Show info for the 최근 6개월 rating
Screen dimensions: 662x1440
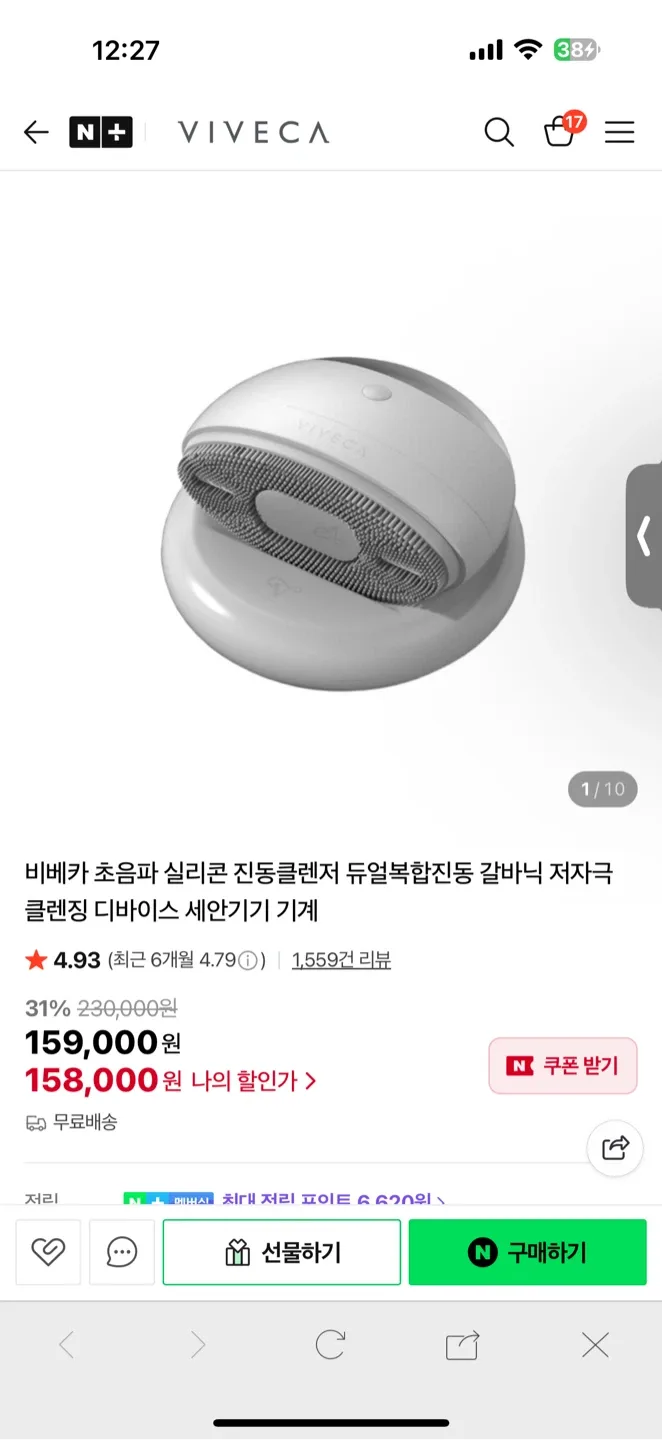pos(248,960)
